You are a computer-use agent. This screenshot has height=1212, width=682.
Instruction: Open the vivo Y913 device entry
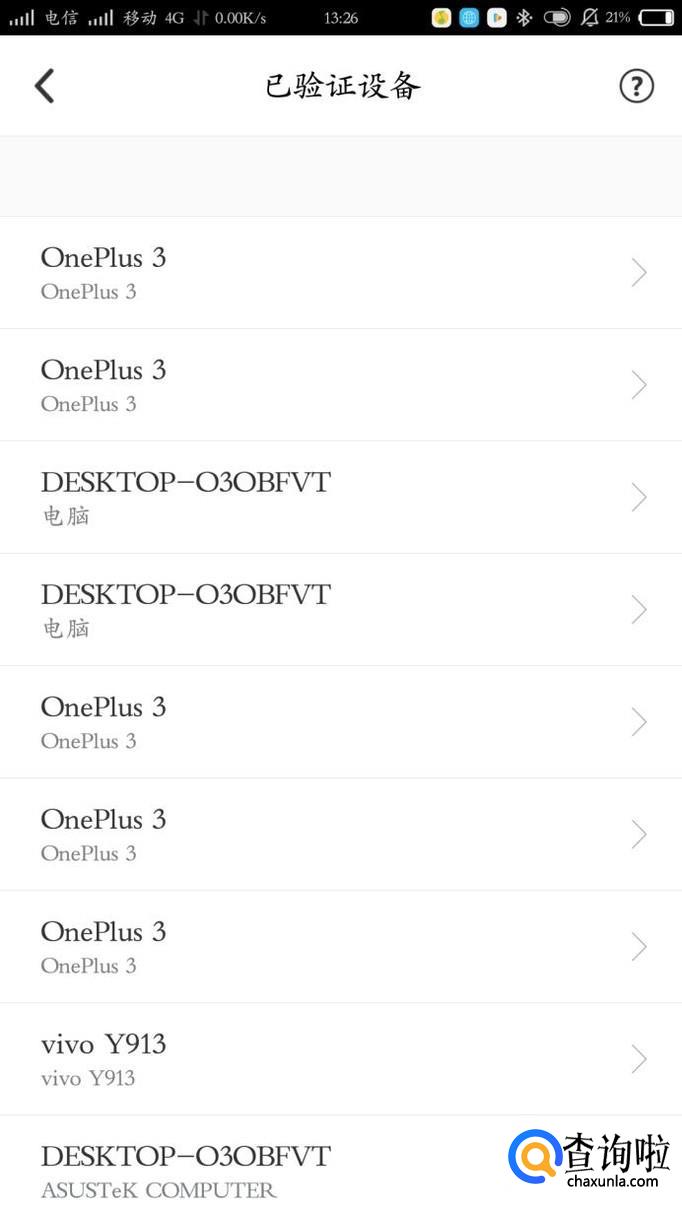[x=340, y=1059]
